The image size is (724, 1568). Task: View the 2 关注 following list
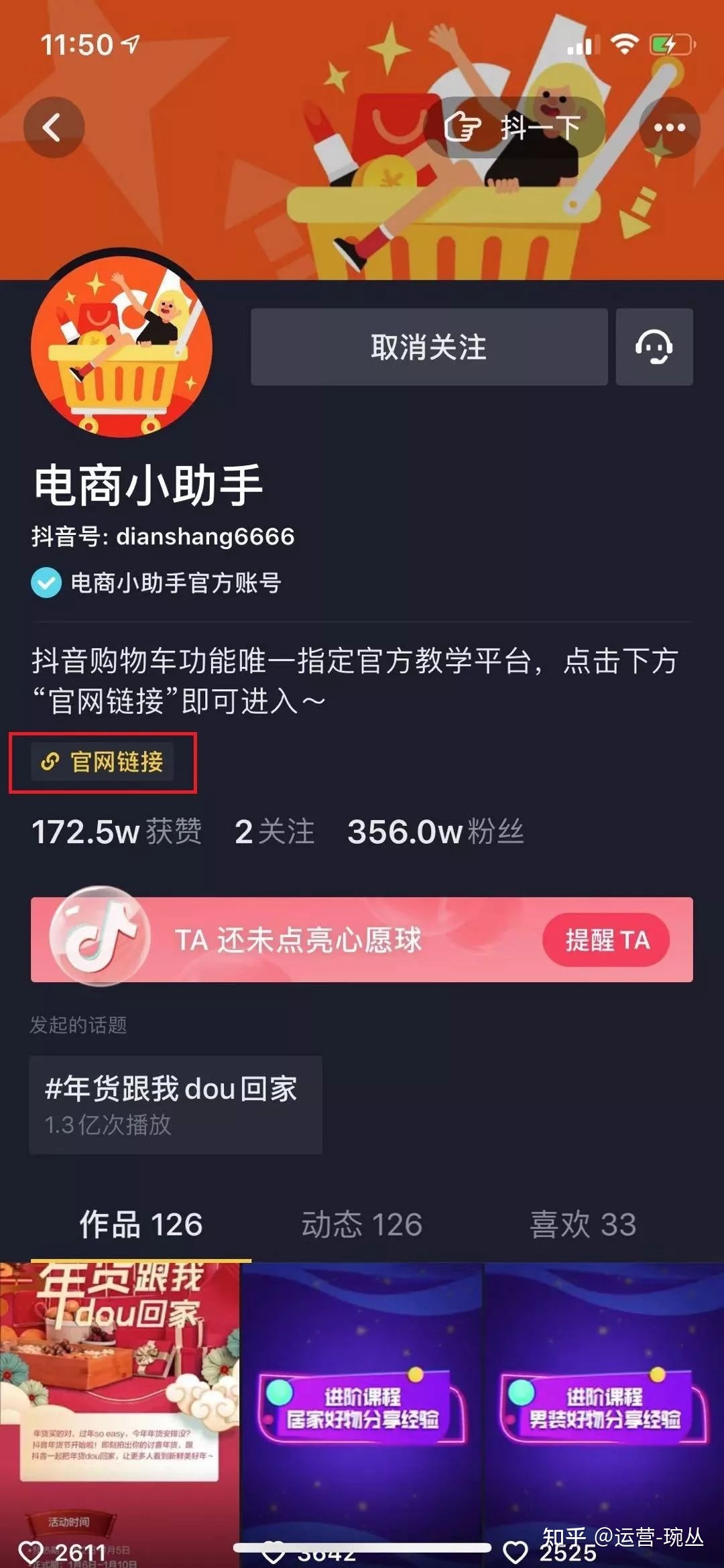coord(274,832)
